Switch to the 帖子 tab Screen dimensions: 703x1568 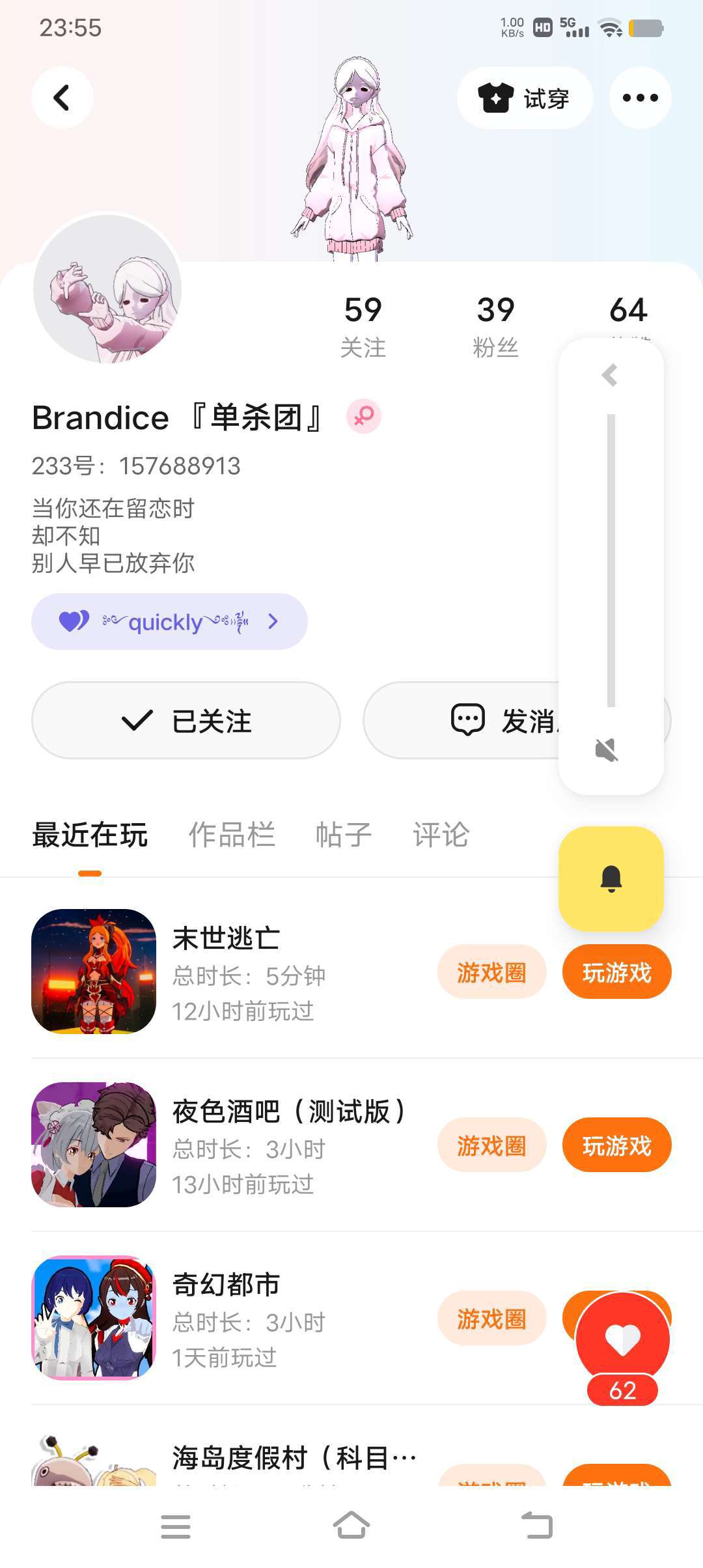click(x=343, y=835)
